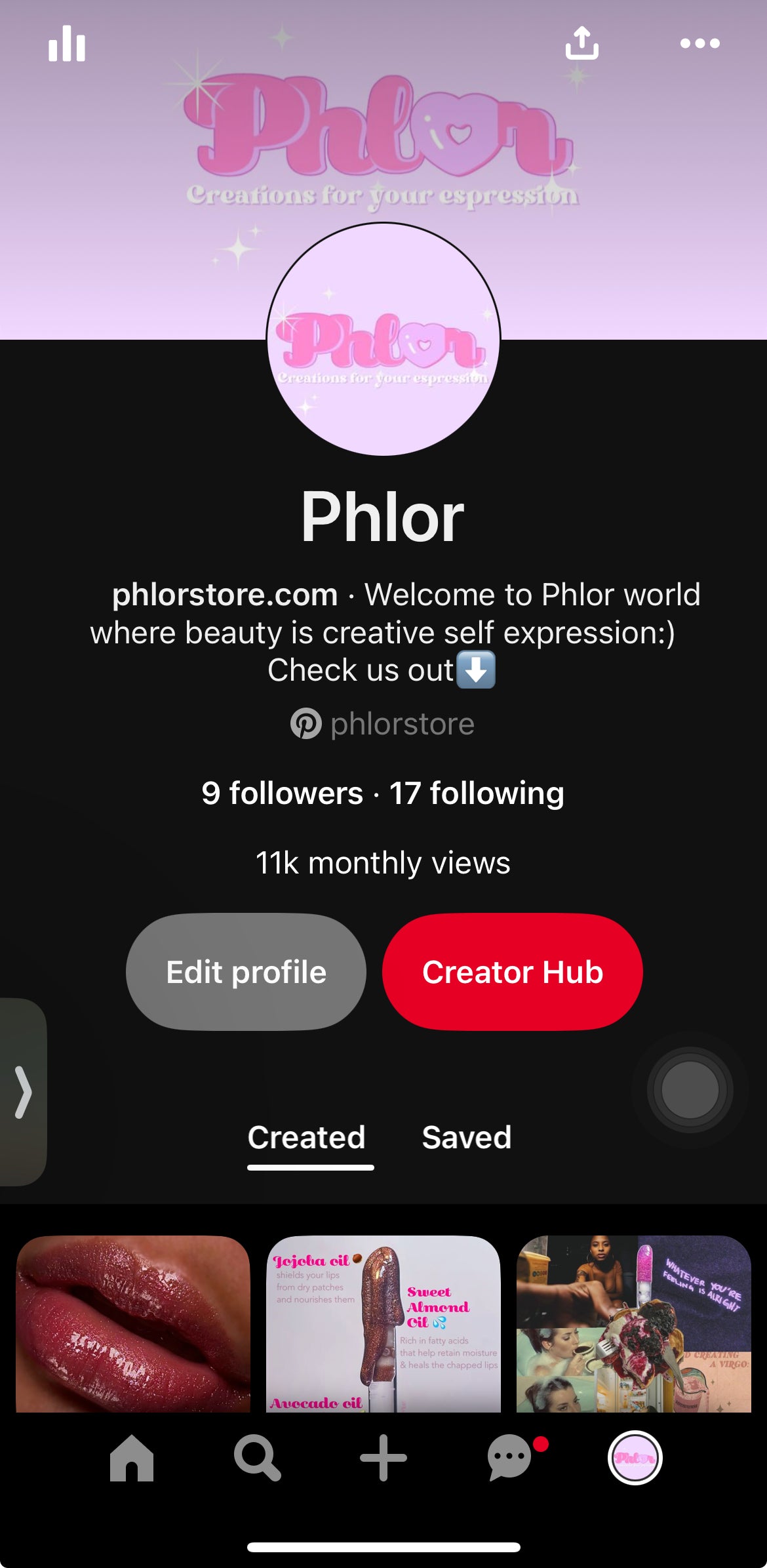Open the Jojoba oil ingredients pin
767x1568 pixels.
[x=383, y=1323]
